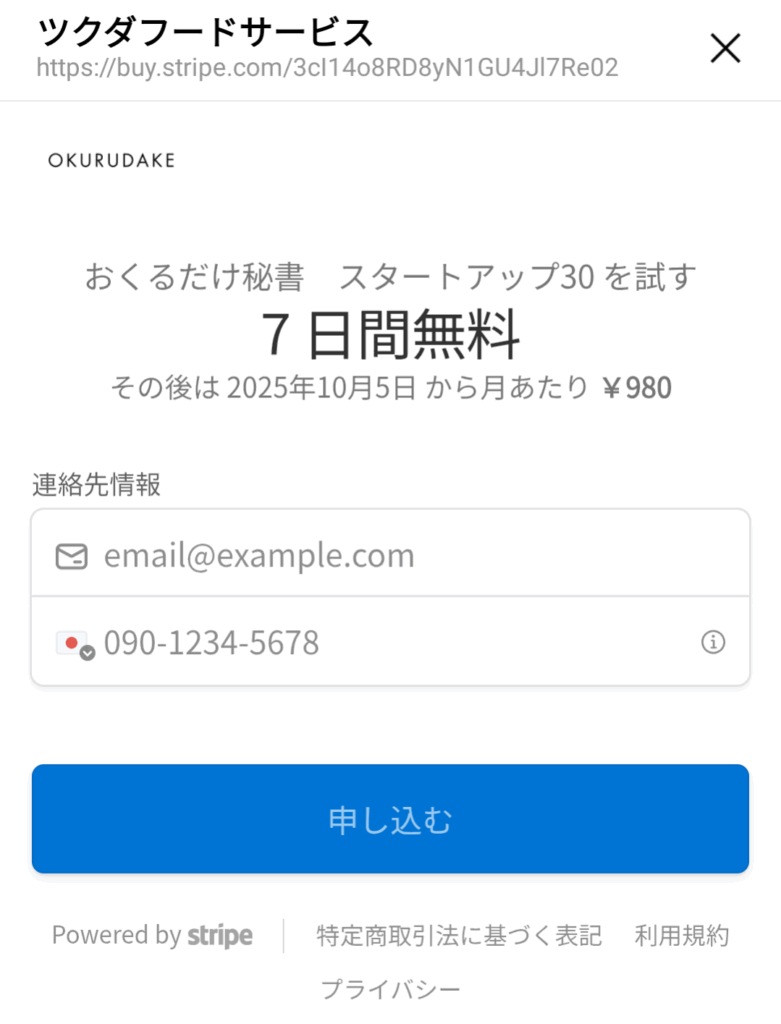
Task: Show phone number info tooltip
Action: pos(713,642)
